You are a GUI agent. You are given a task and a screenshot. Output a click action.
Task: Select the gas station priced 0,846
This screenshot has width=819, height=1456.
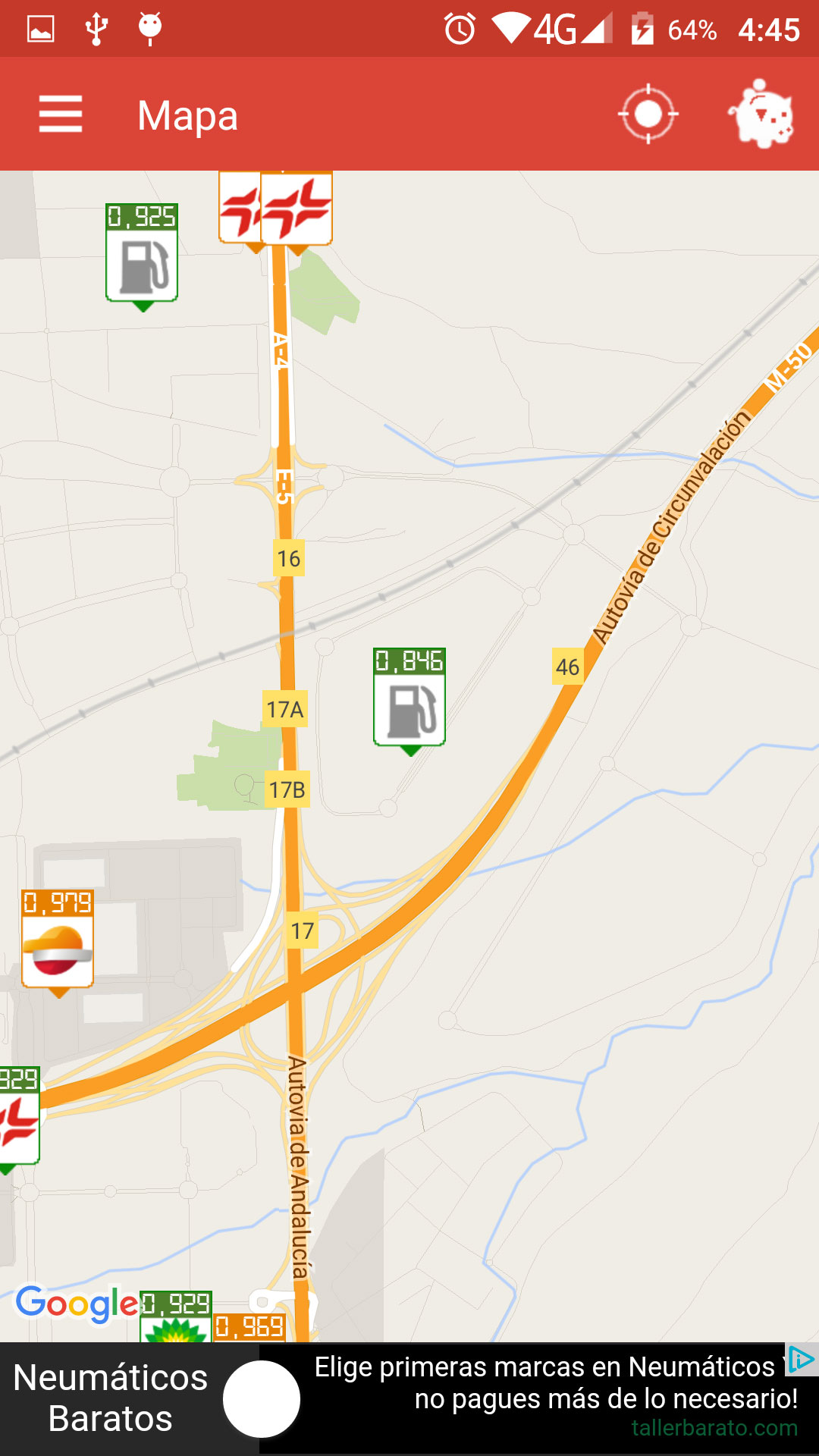(409, 699)
